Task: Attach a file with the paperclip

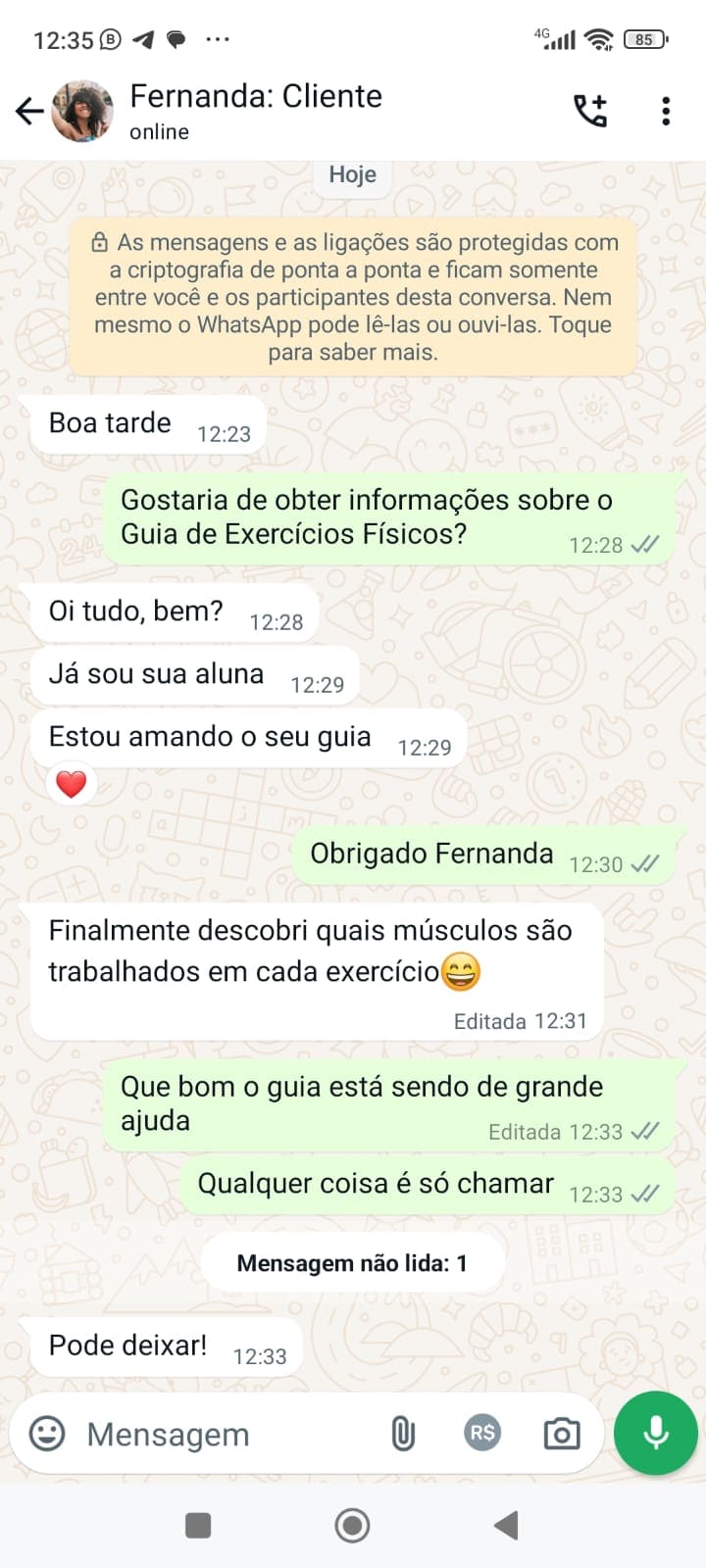Action: (x=403, y=1434)
